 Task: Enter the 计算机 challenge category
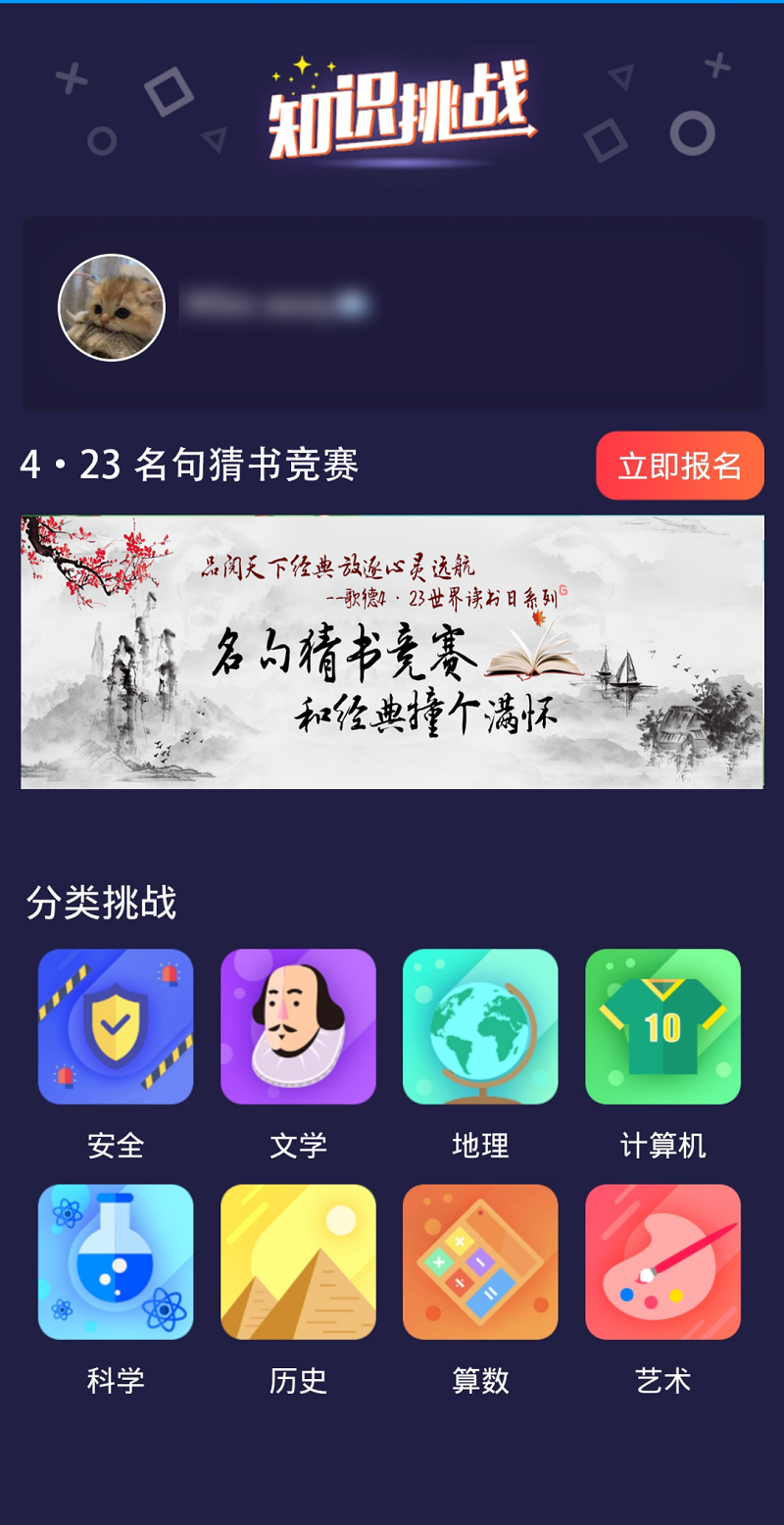click(x=662, y=1026)
